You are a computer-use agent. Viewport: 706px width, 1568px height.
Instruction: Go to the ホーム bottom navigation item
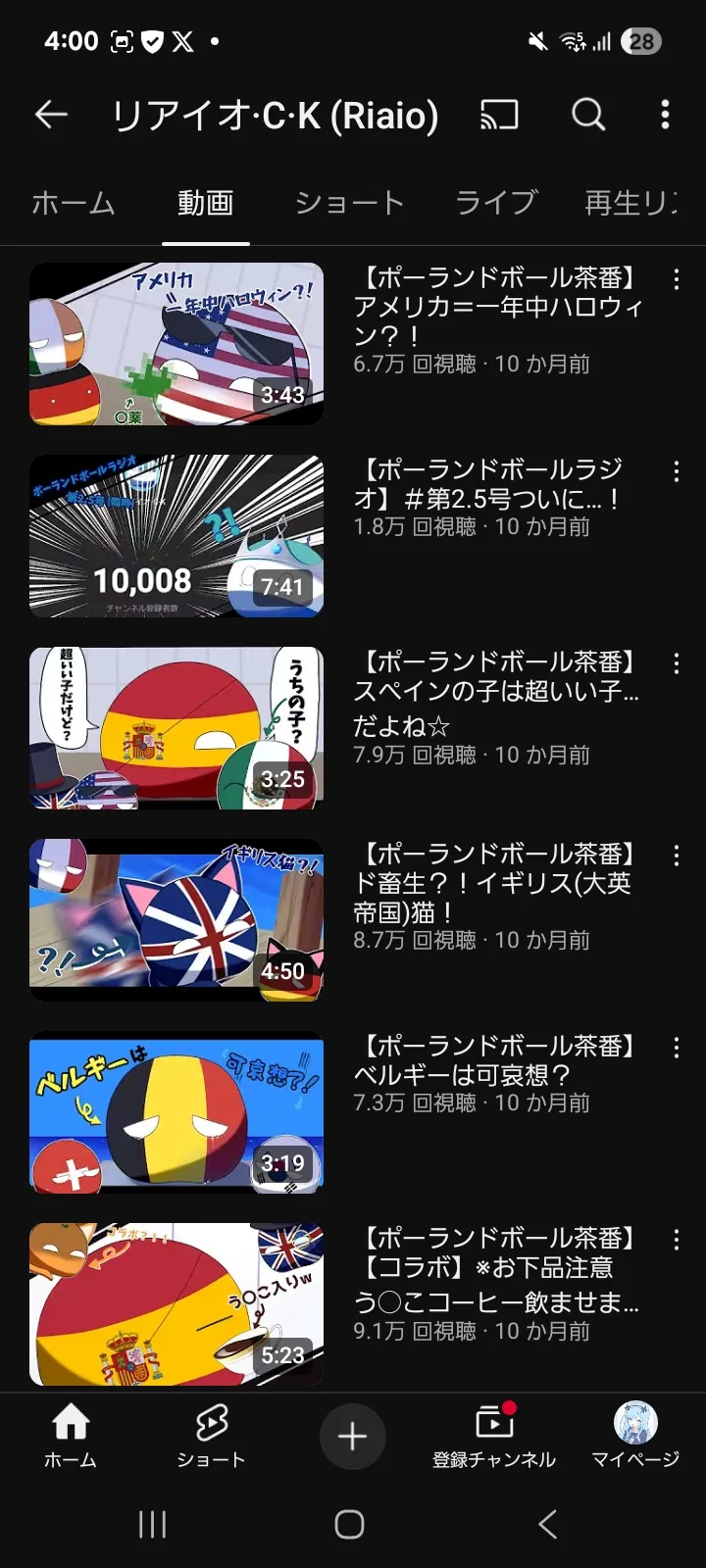71,1435
